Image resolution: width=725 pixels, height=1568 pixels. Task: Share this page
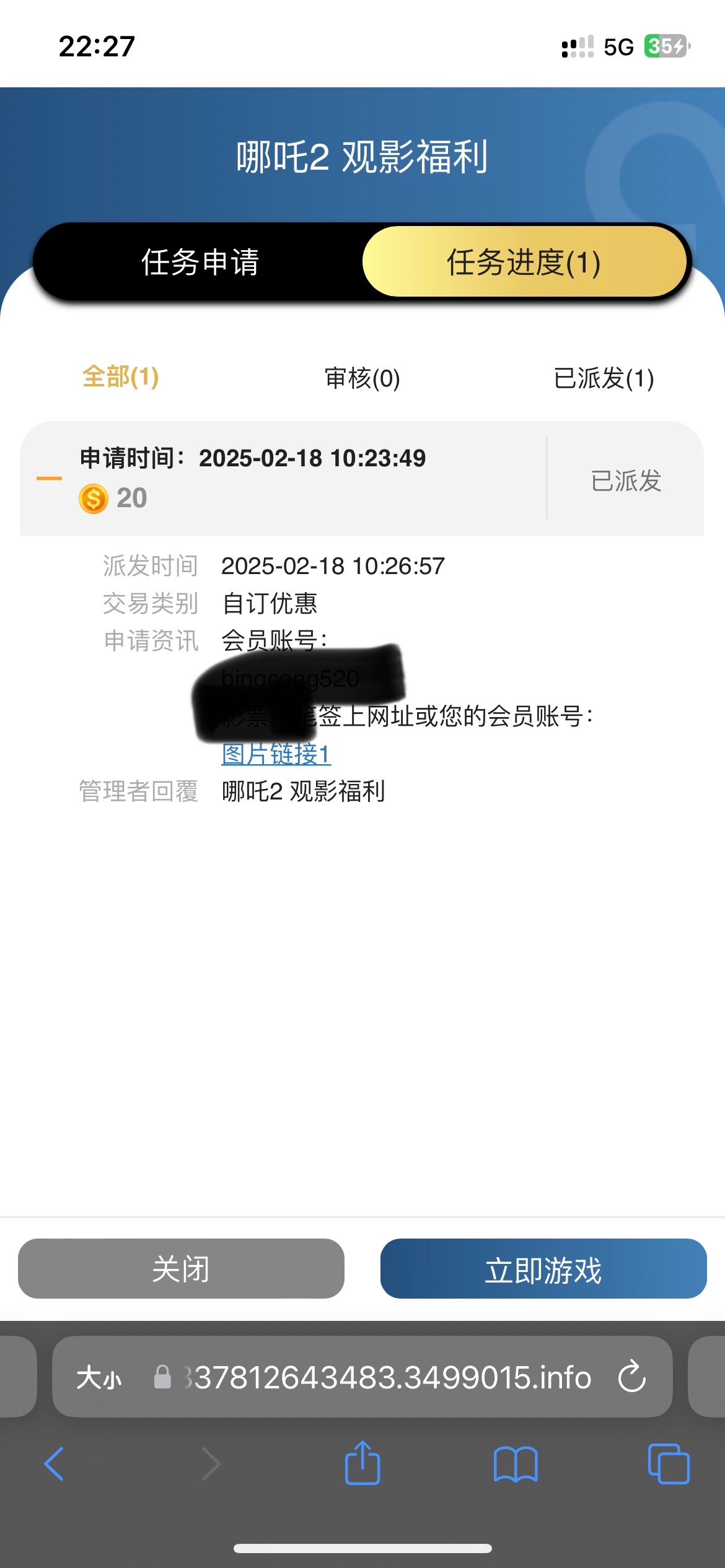362,1463
